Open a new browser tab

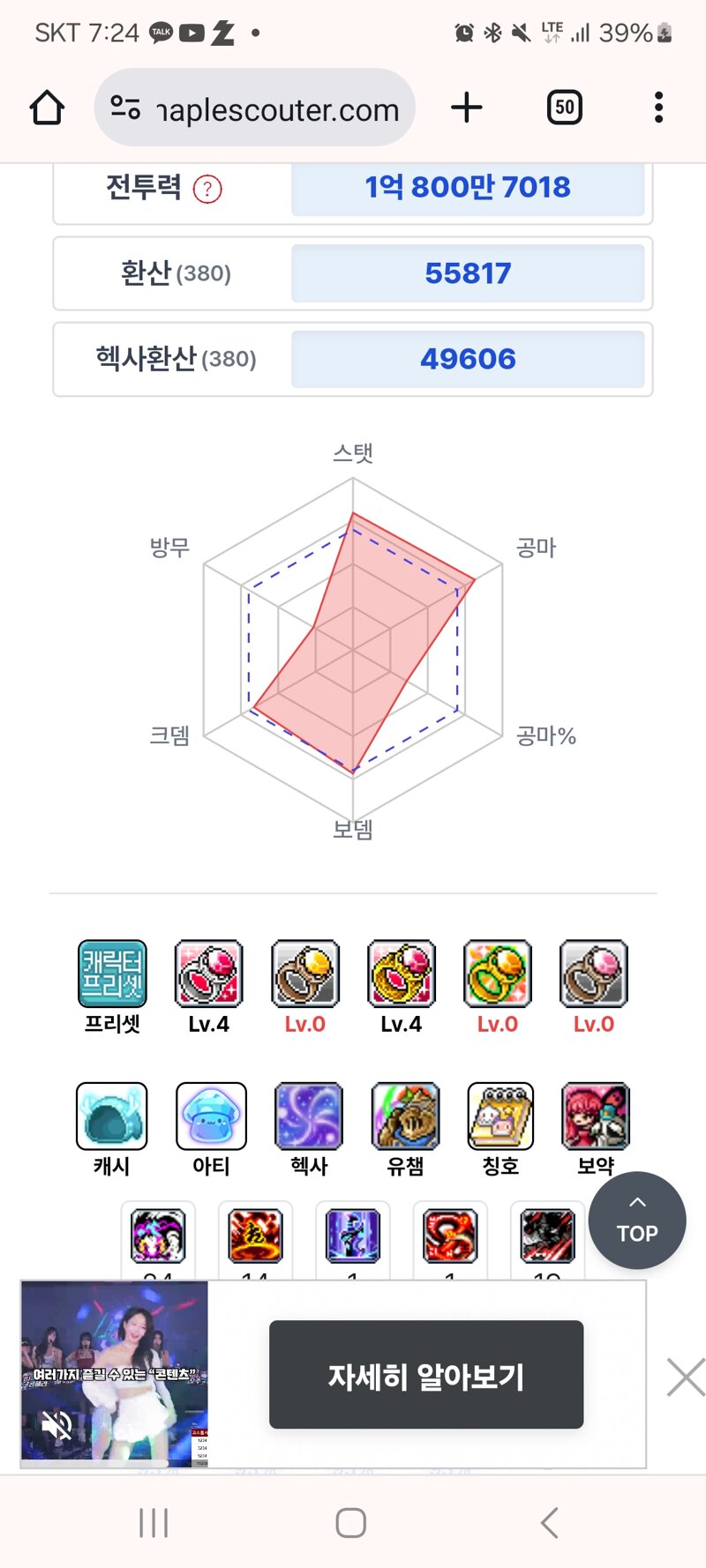467,108
